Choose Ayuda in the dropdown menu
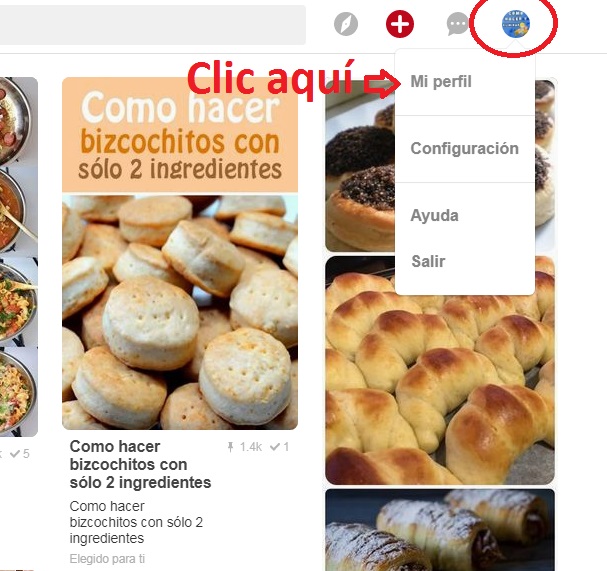Screen dimensions: 607x571 (x=434, y=215)
